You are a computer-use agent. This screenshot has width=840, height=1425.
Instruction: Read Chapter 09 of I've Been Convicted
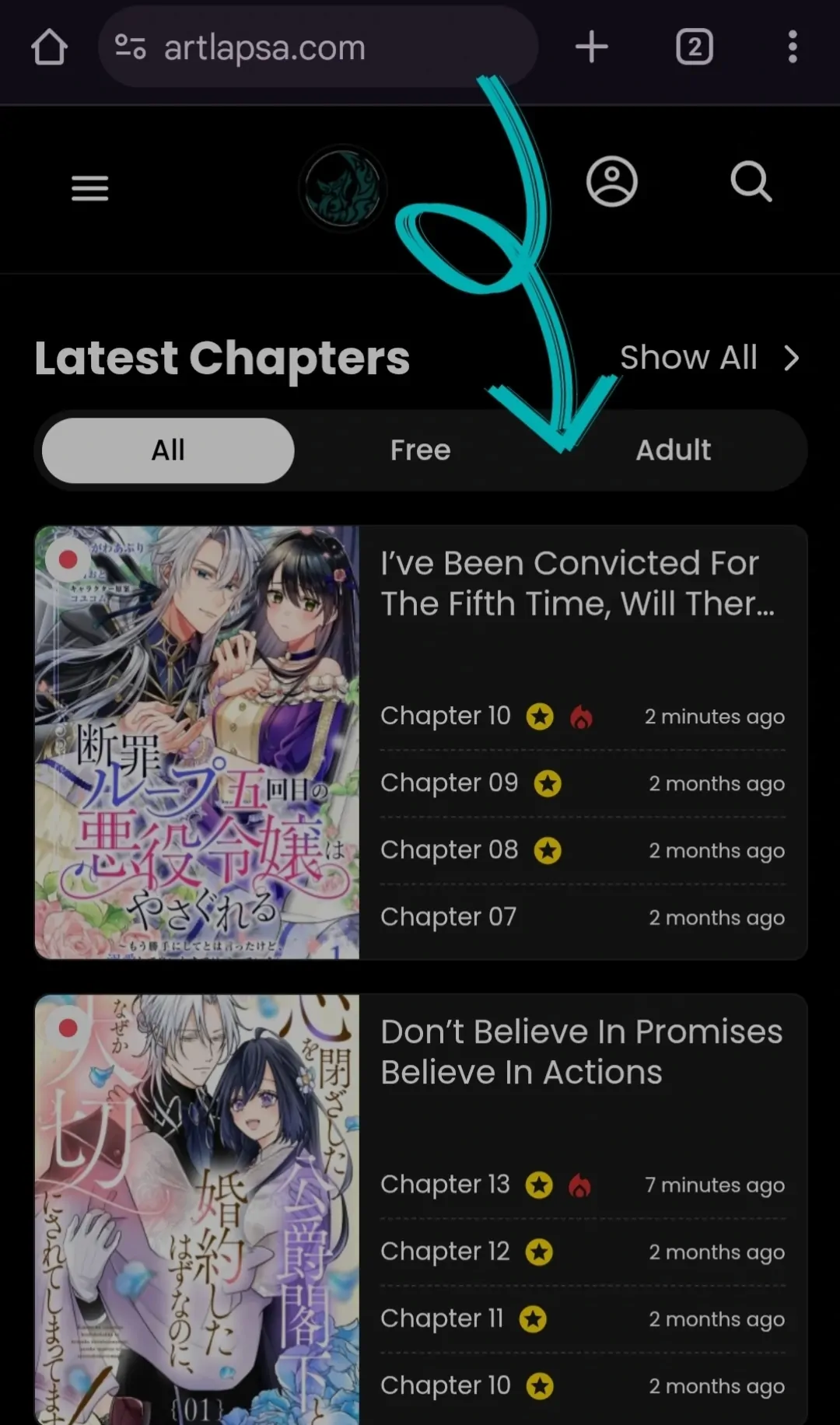pyautogui.click(x=449, y=783)
